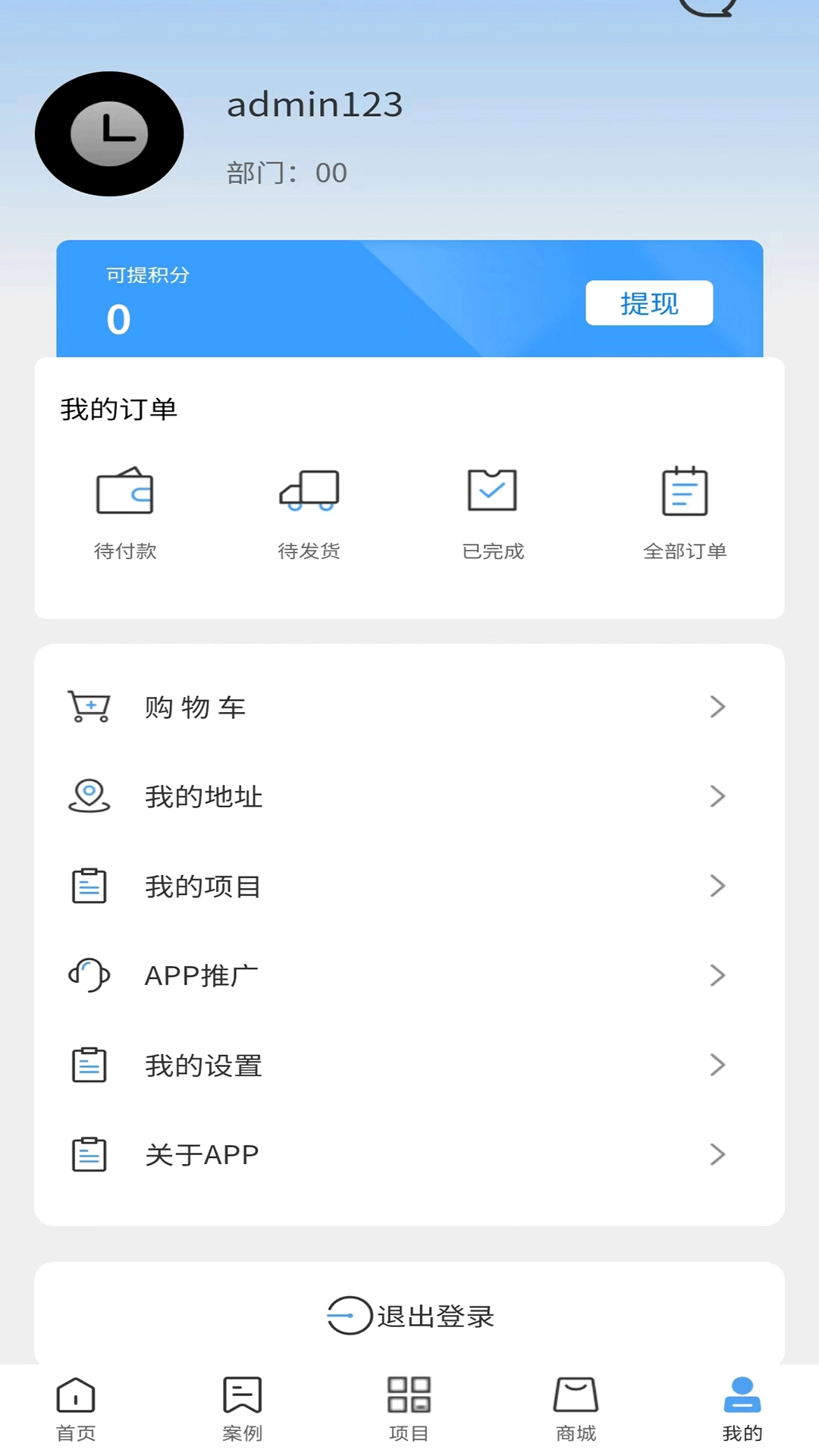Open the 退出登录 logout power icon
The image size is (819, 1456).
(x=348, y=1316)
